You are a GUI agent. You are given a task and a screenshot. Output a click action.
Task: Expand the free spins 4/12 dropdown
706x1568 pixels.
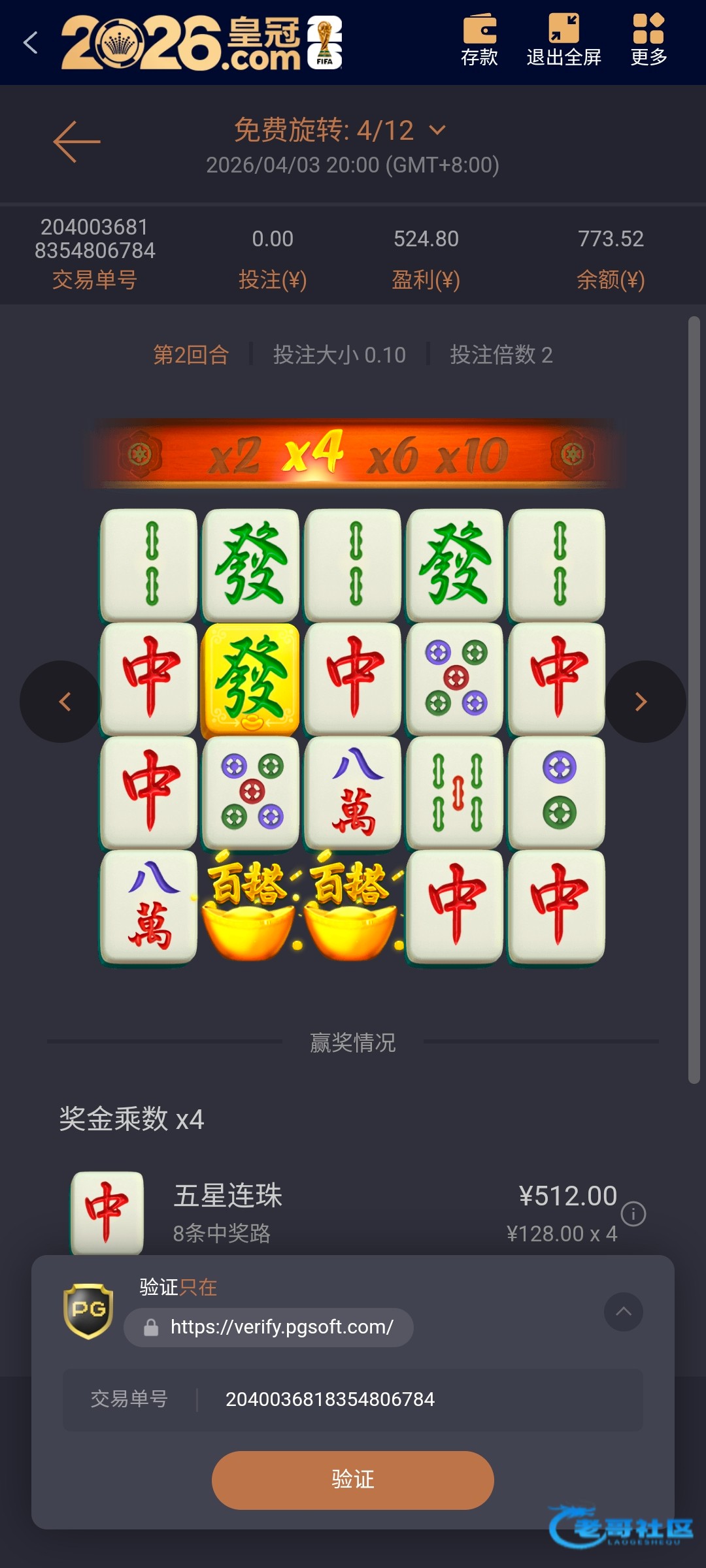(437, 130)
